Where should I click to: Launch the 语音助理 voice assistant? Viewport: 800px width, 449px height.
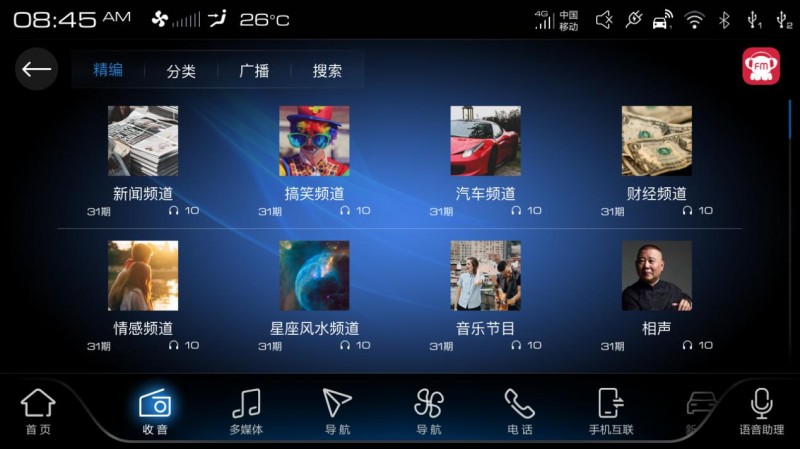point(761,410)
